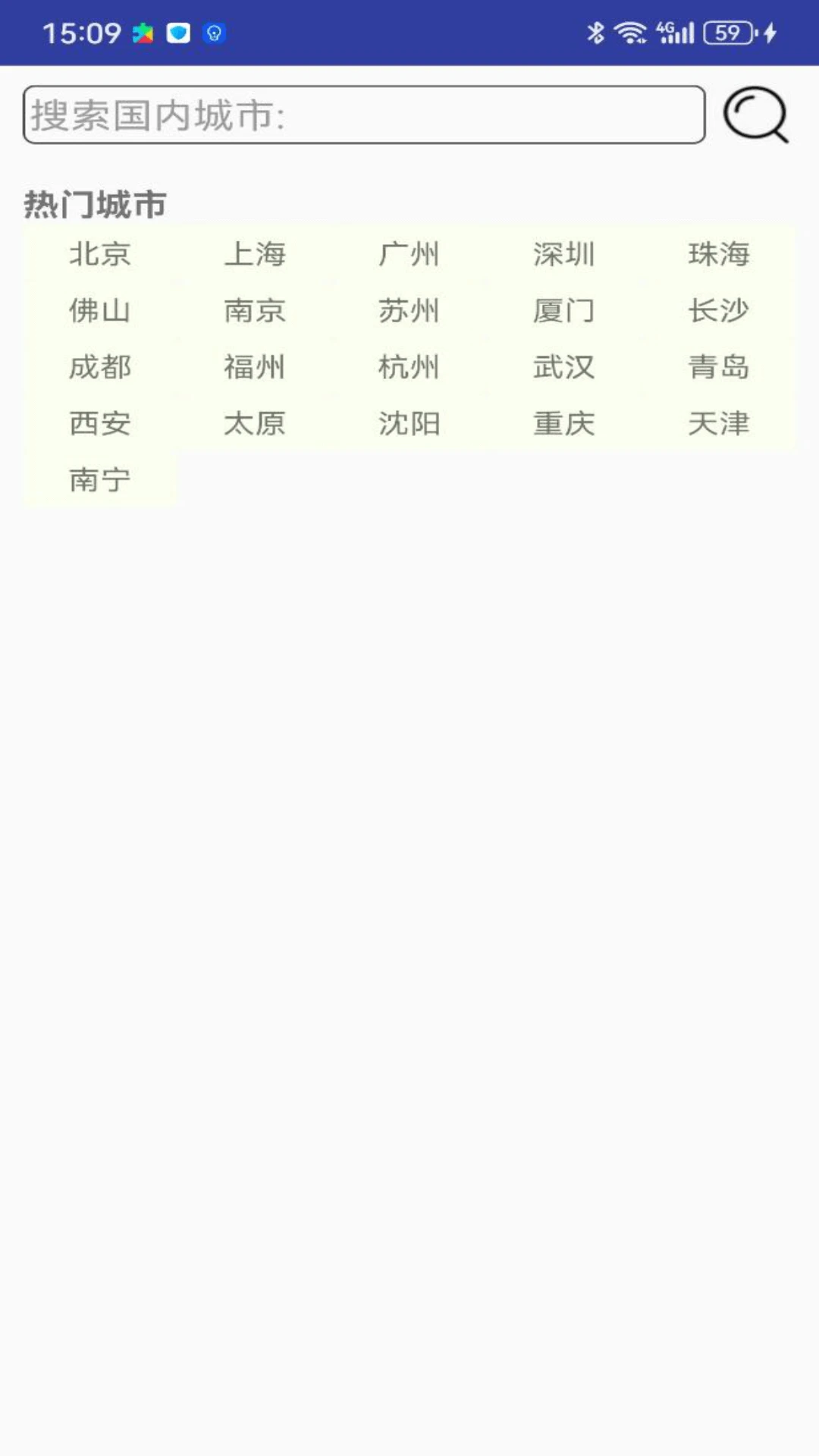819x1456 pixels.
Task: Select 重庆 city option
Action: [x=563, y=425]
